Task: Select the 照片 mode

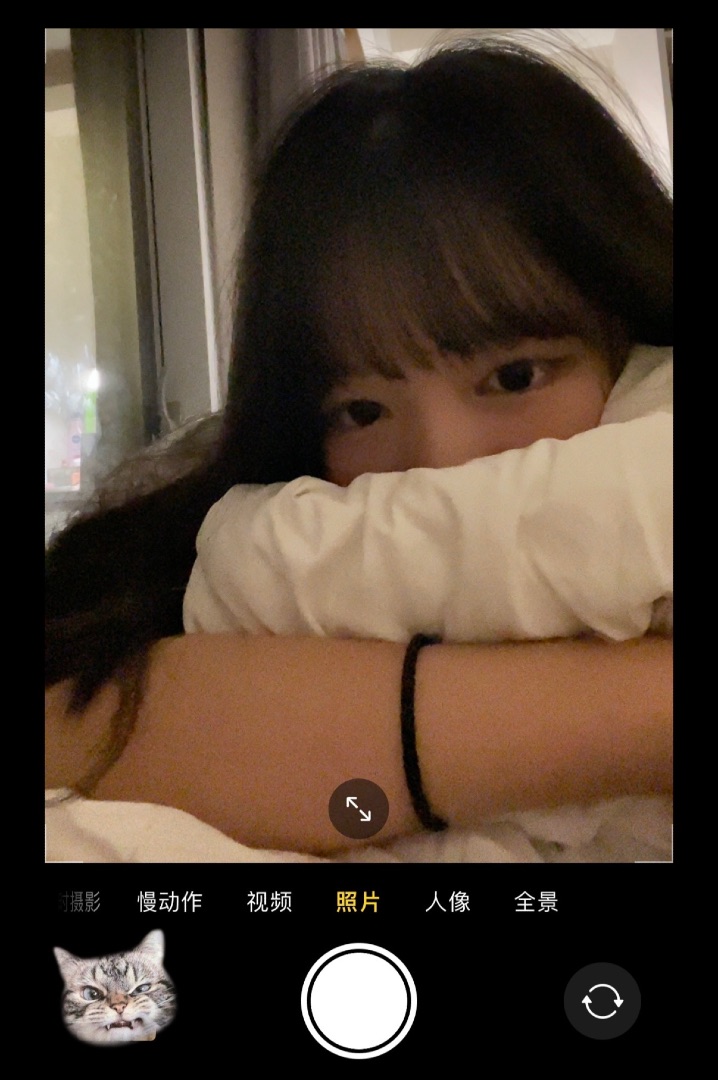Action: (x=358, y=902)
